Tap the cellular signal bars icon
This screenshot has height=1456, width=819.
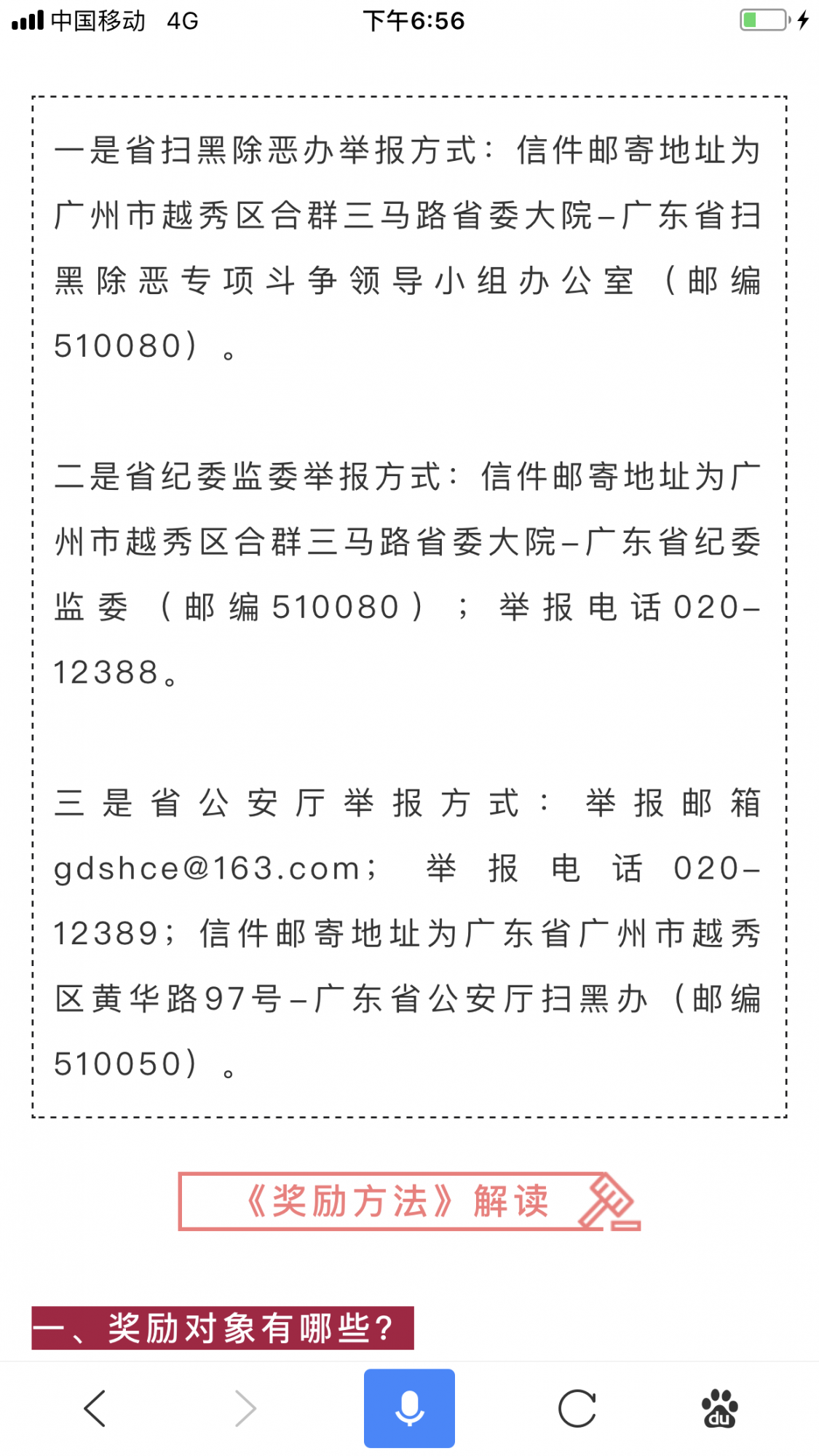28,20
